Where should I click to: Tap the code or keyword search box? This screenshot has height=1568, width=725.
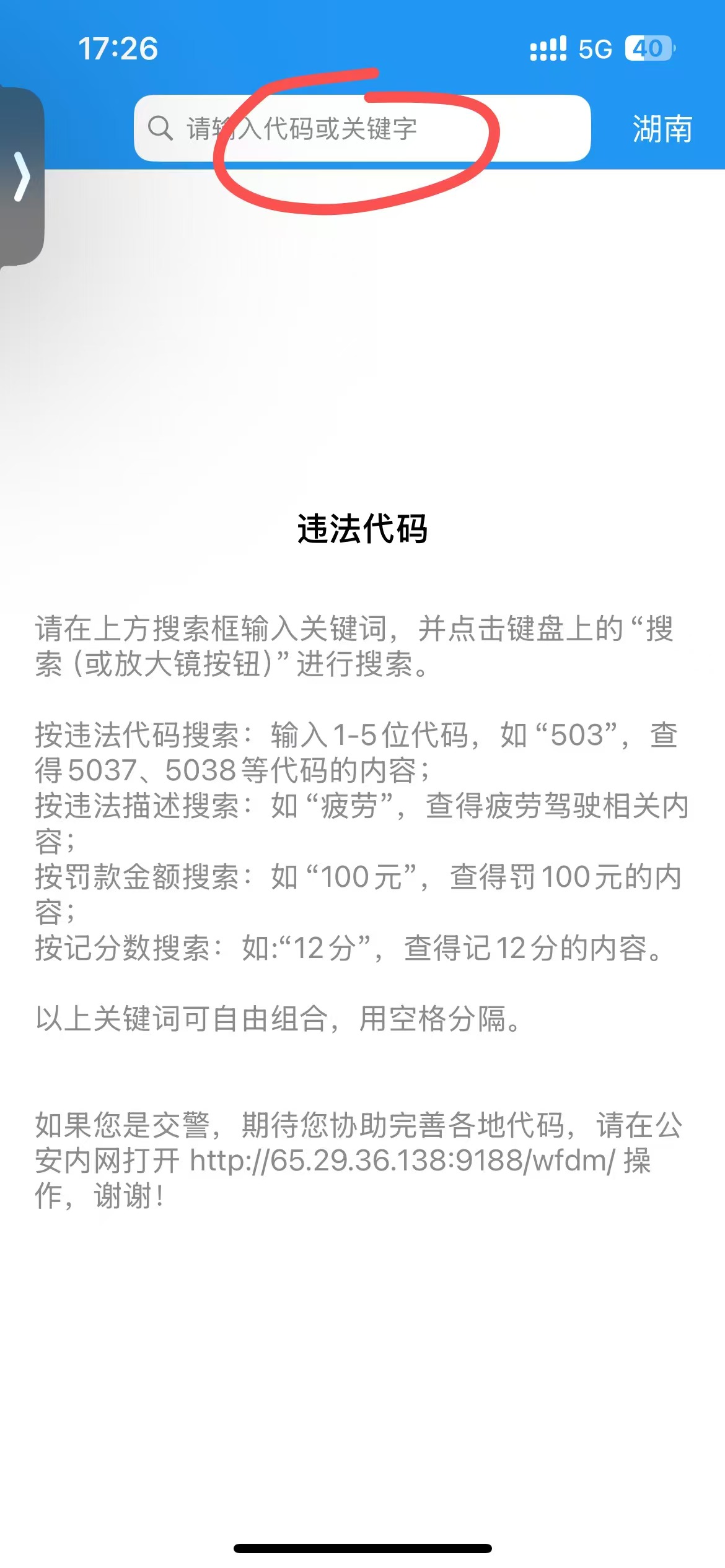[362, 128]
